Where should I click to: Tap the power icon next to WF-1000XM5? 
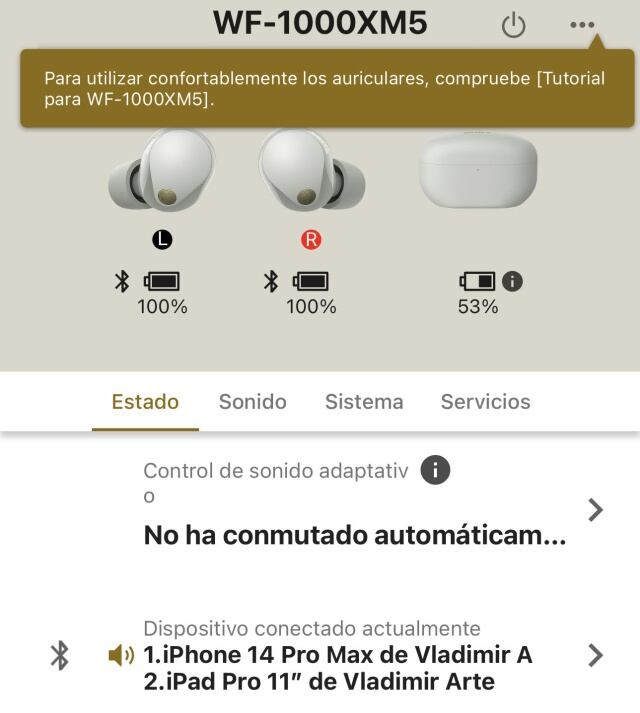513,26
